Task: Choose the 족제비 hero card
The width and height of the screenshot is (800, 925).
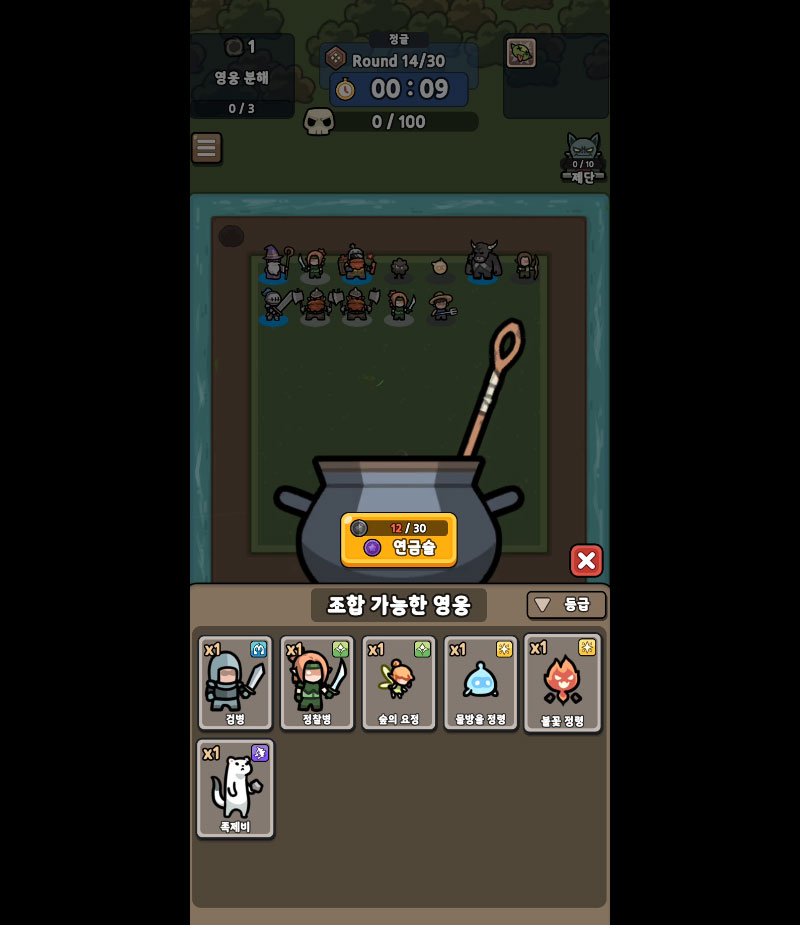Action: (x=235, y=789)
